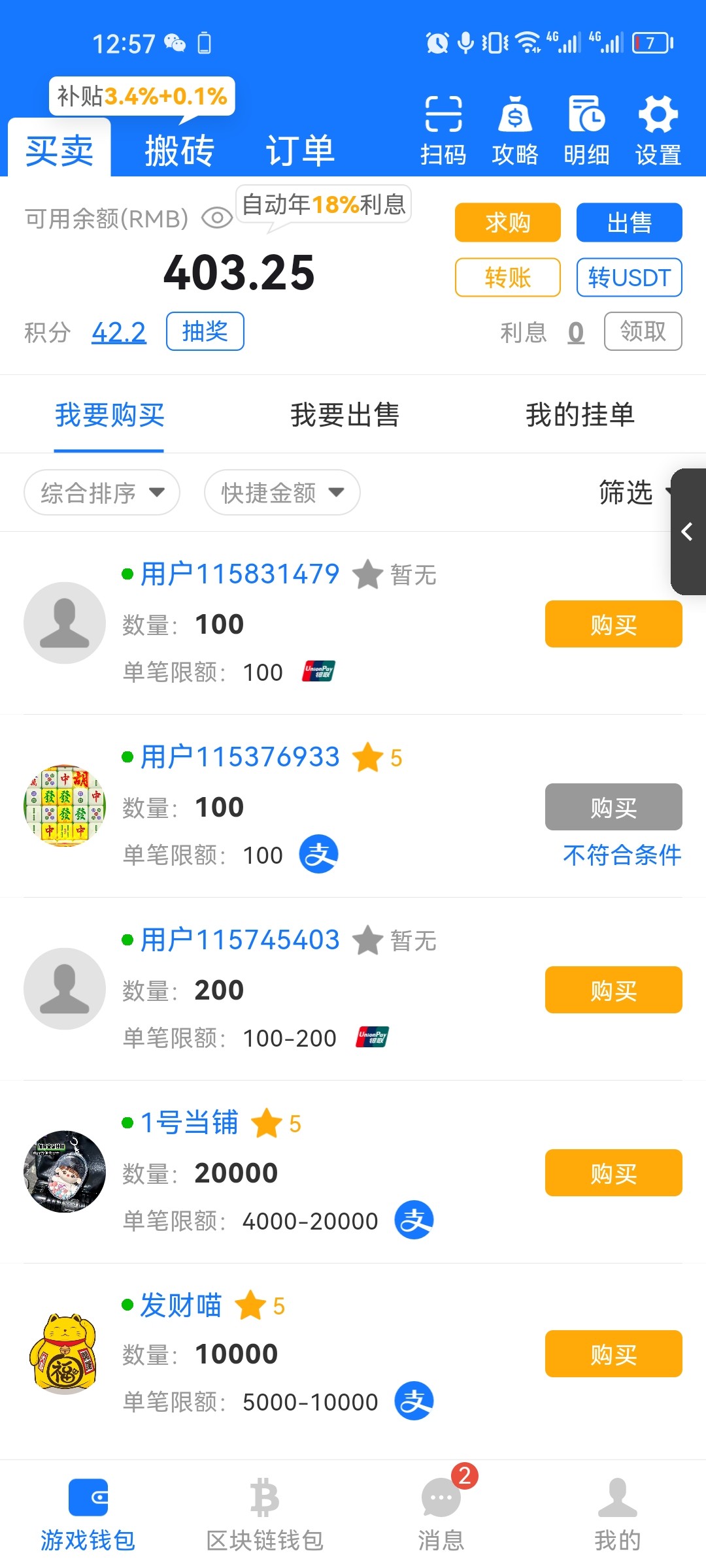The image size is (706, 1568).
Task: Toggle balance visibility with eye icon
Action: coord(216,218)
